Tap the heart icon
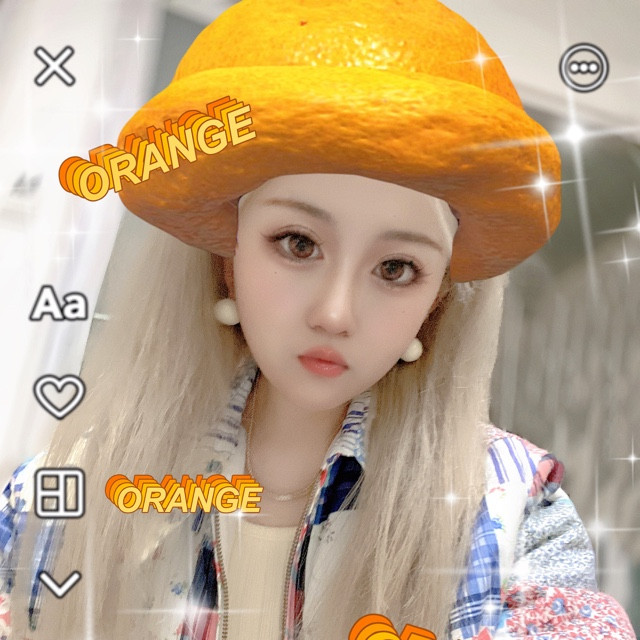The width and height of the screenshot is (640, 640). point(59,396)
